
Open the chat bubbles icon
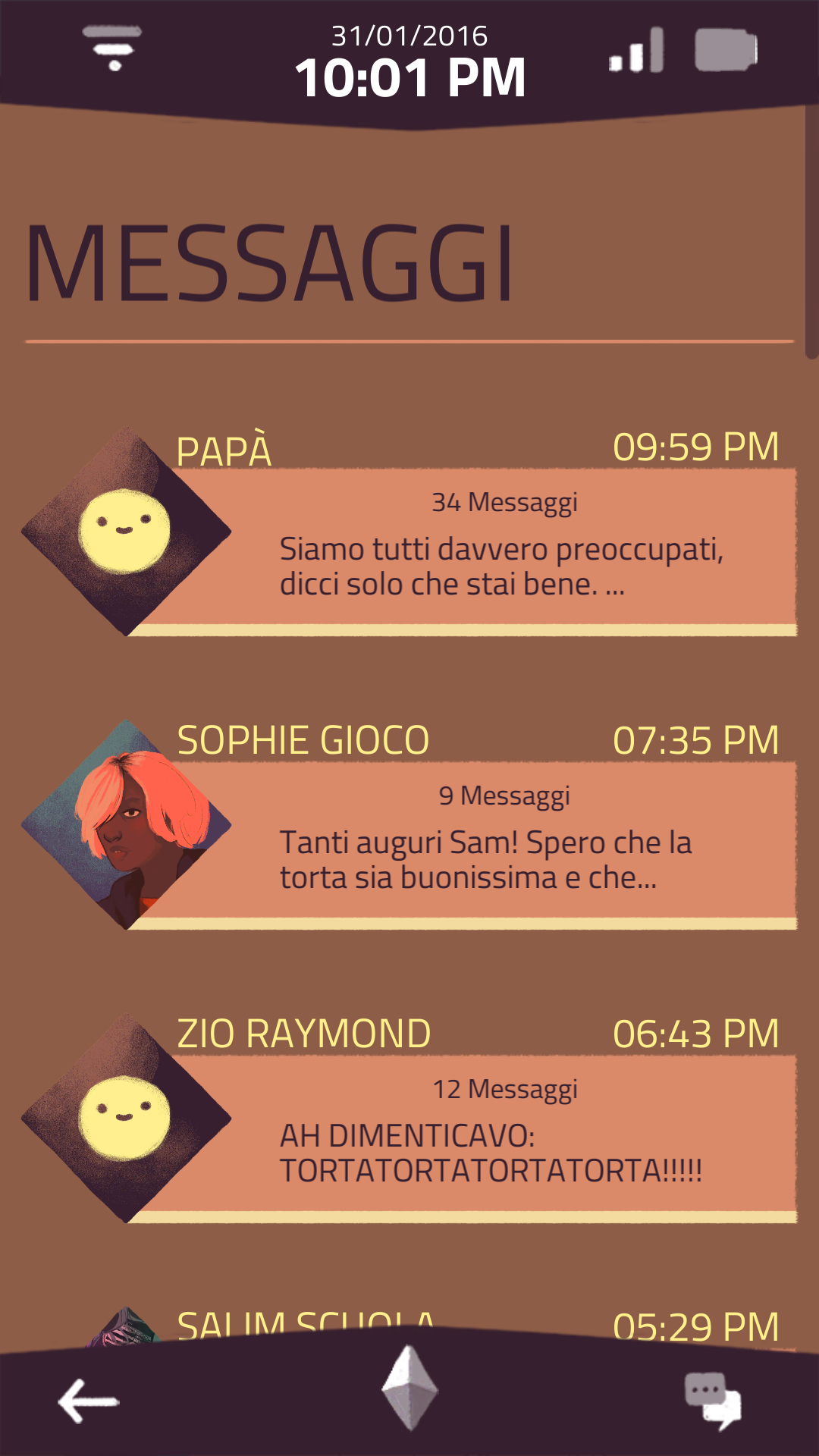(713, 1401)
